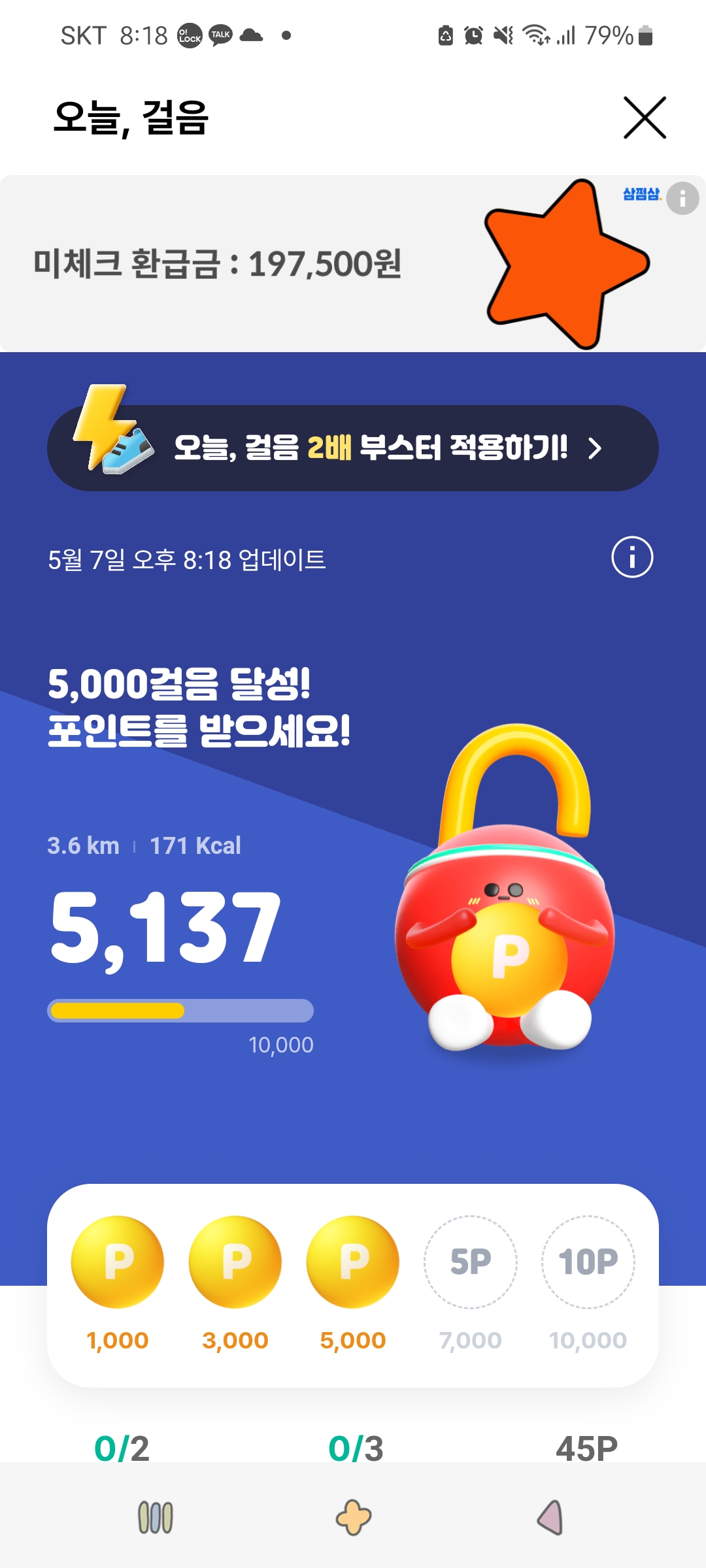Claim the 1,000 steps point coin
706x1568 pixels.
118,1262
